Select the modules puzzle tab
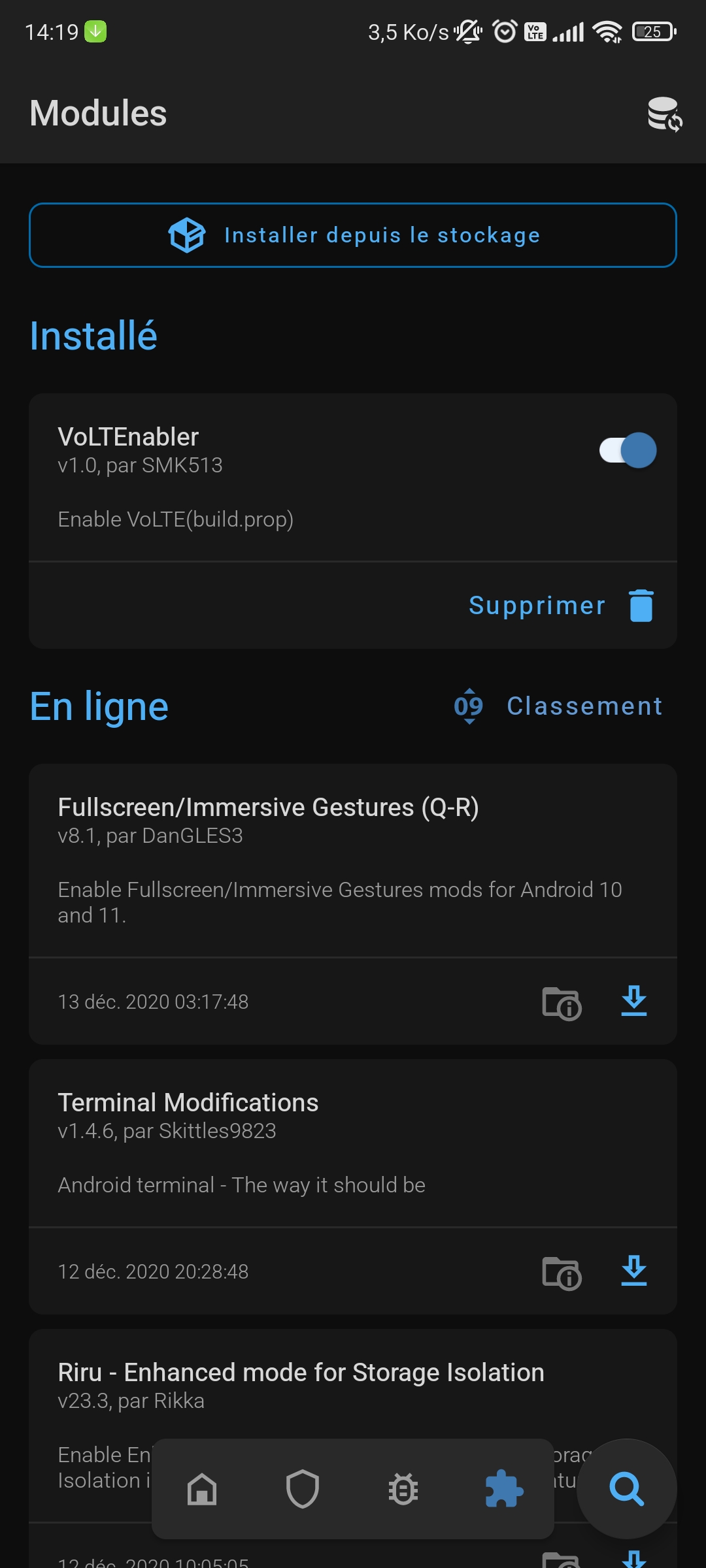706x1568 pixels. point(504,1490)
